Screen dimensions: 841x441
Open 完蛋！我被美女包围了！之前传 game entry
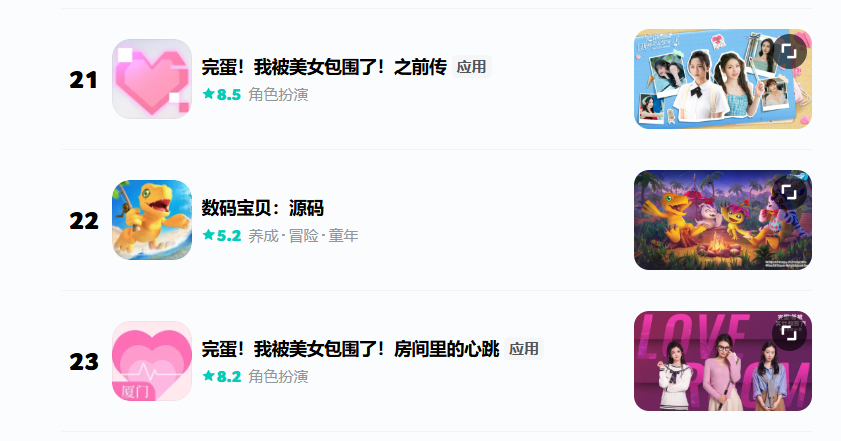coord(323,67)
